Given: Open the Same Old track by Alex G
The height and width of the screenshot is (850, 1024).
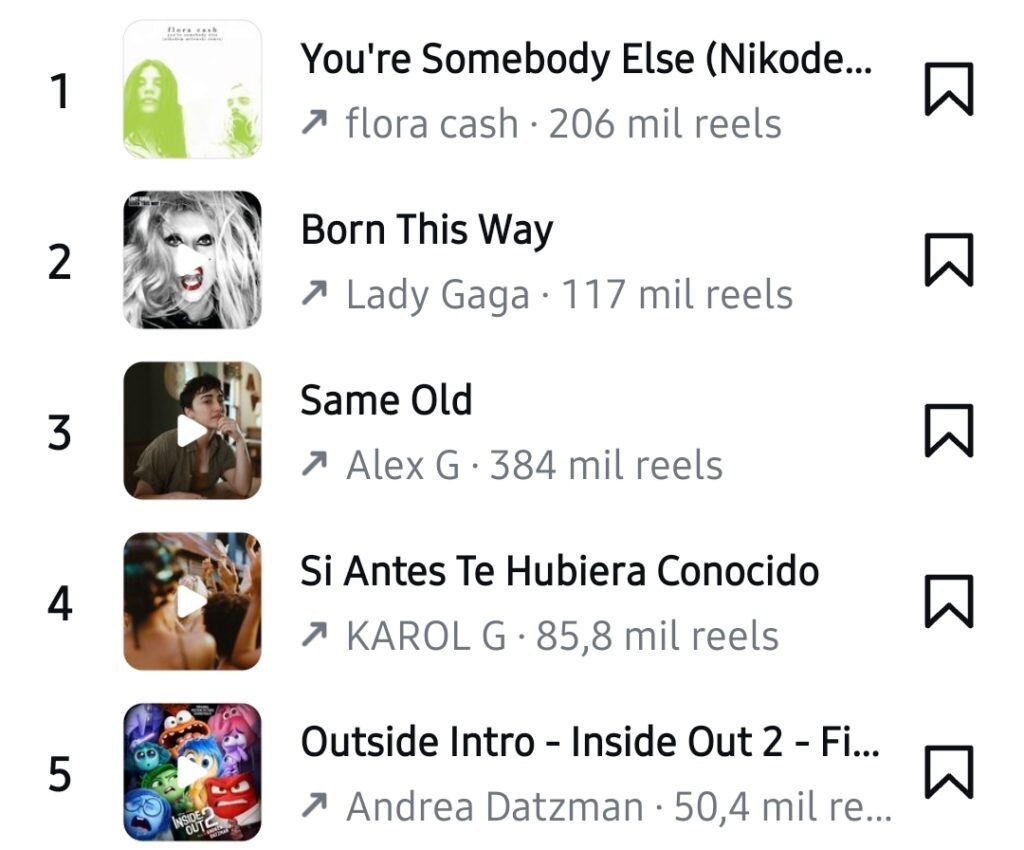Looking at the screenshot, I should point(386,401).
